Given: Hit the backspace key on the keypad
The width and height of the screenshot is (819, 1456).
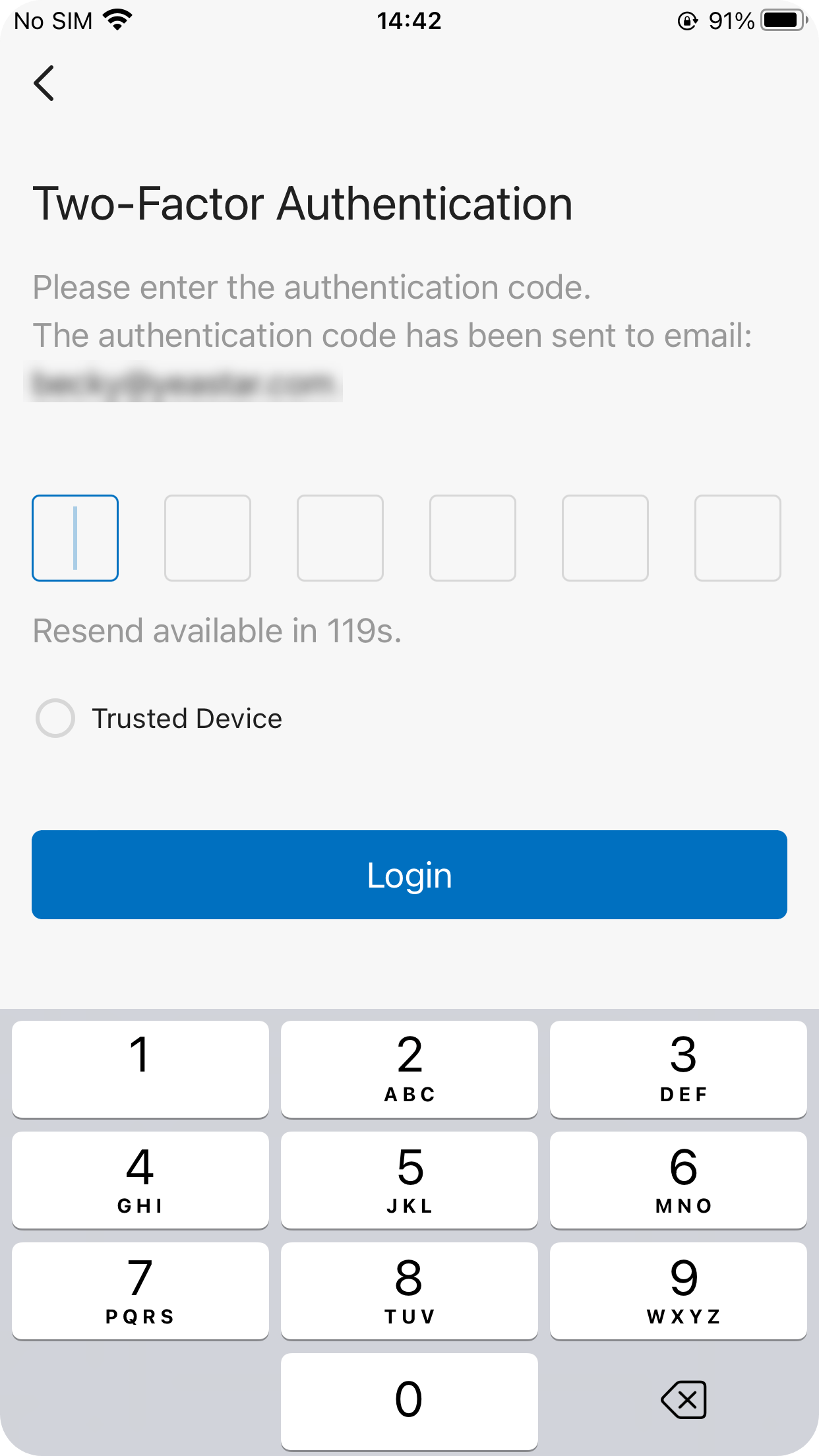Looking at the screenshot, I should (x=684, y=1400).
